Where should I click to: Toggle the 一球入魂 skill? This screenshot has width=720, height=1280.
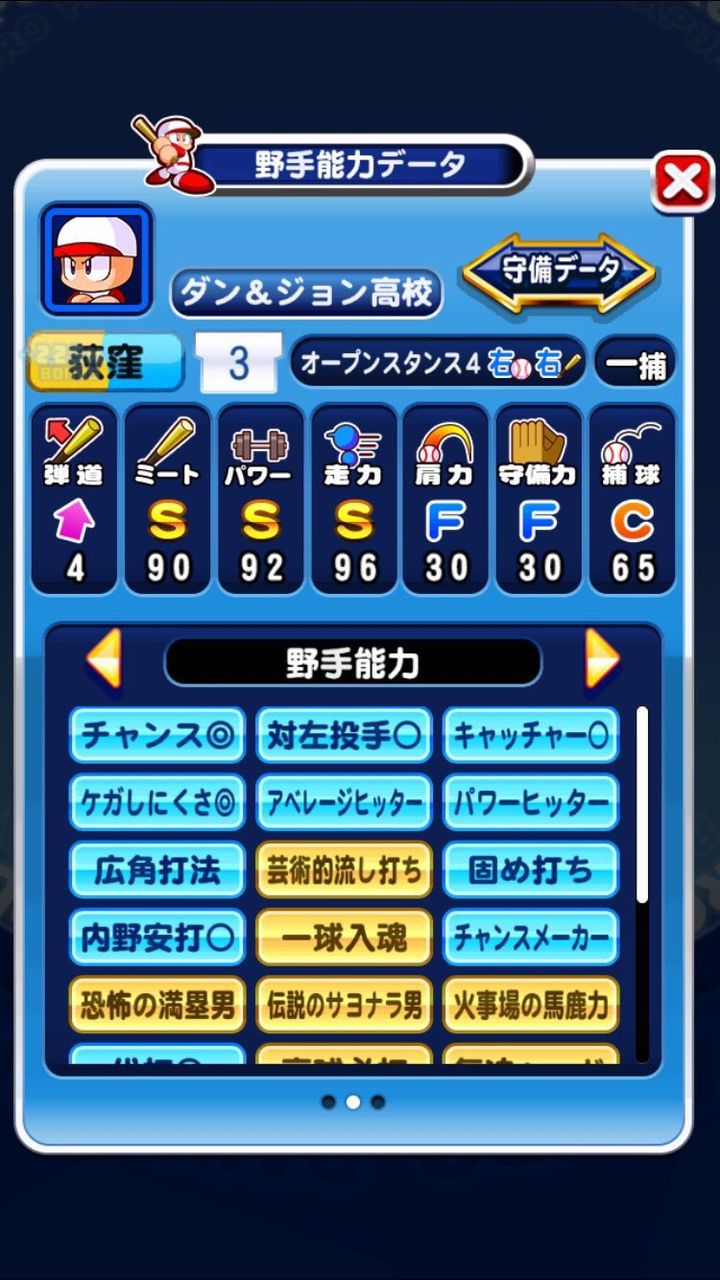(344, 938)
